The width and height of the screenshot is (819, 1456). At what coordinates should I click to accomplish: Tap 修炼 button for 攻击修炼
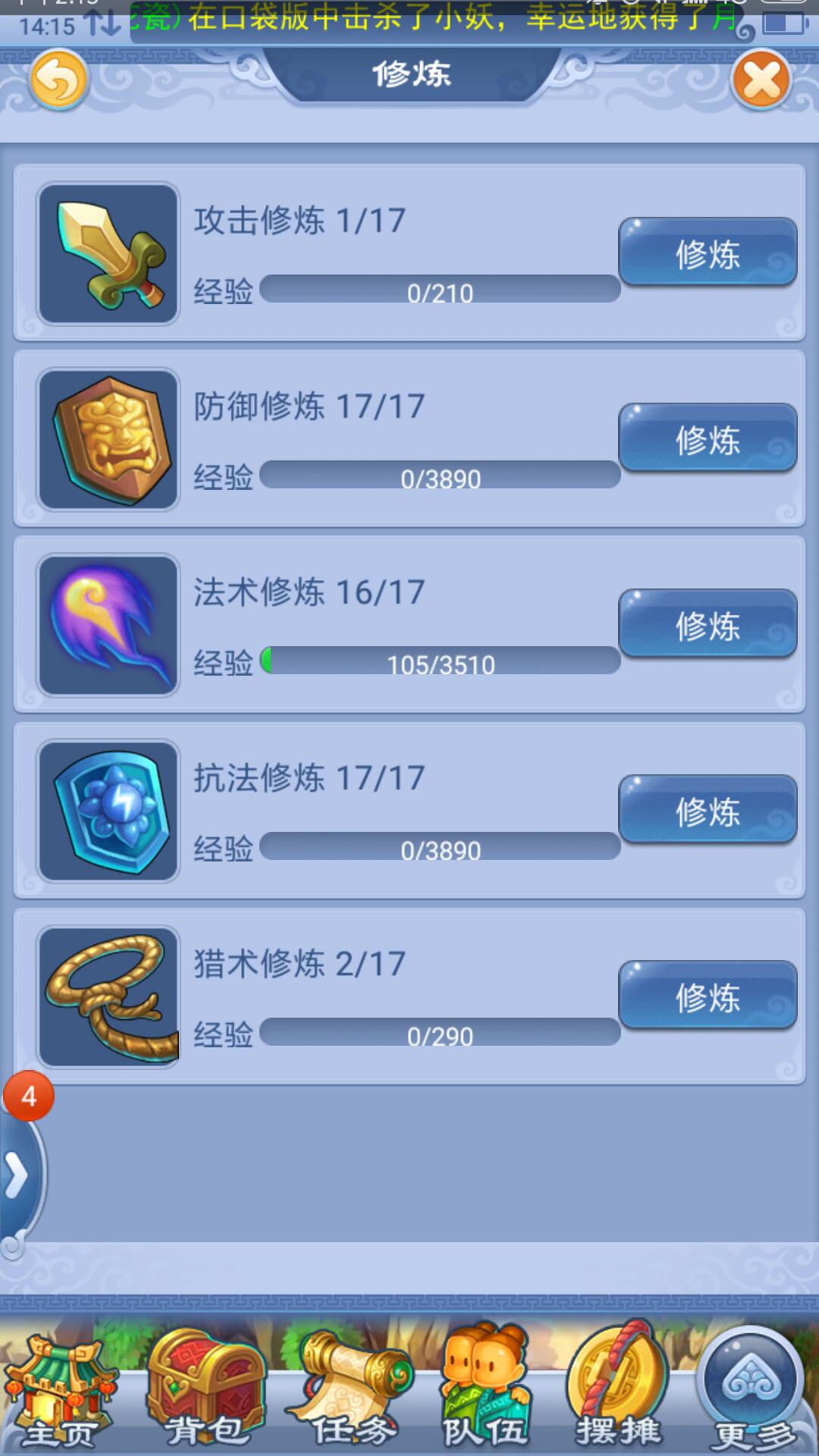click(708, 253)
